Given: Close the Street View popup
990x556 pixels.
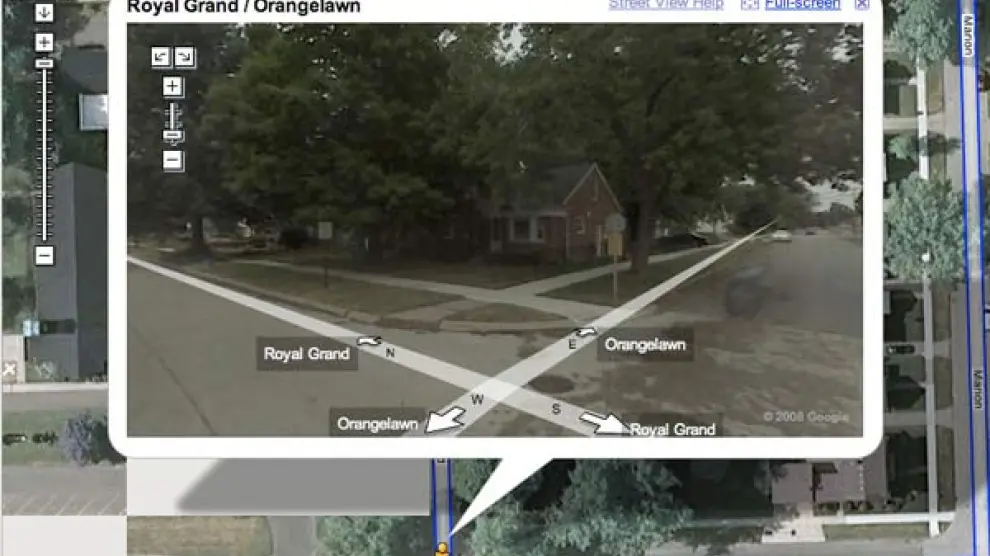Looking at the screenshot, I should 862,4.
